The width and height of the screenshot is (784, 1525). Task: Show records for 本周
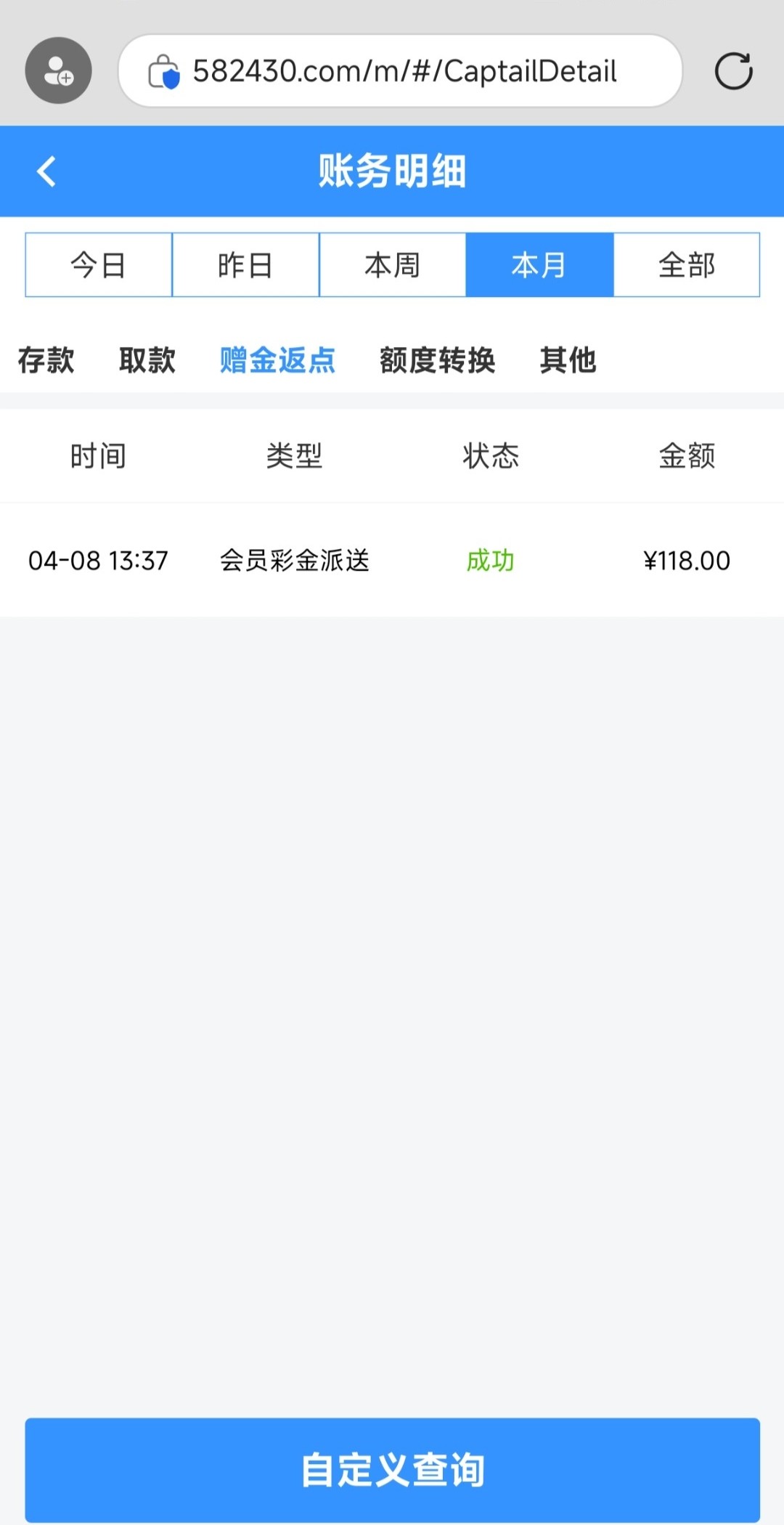[x=392, y=265]
